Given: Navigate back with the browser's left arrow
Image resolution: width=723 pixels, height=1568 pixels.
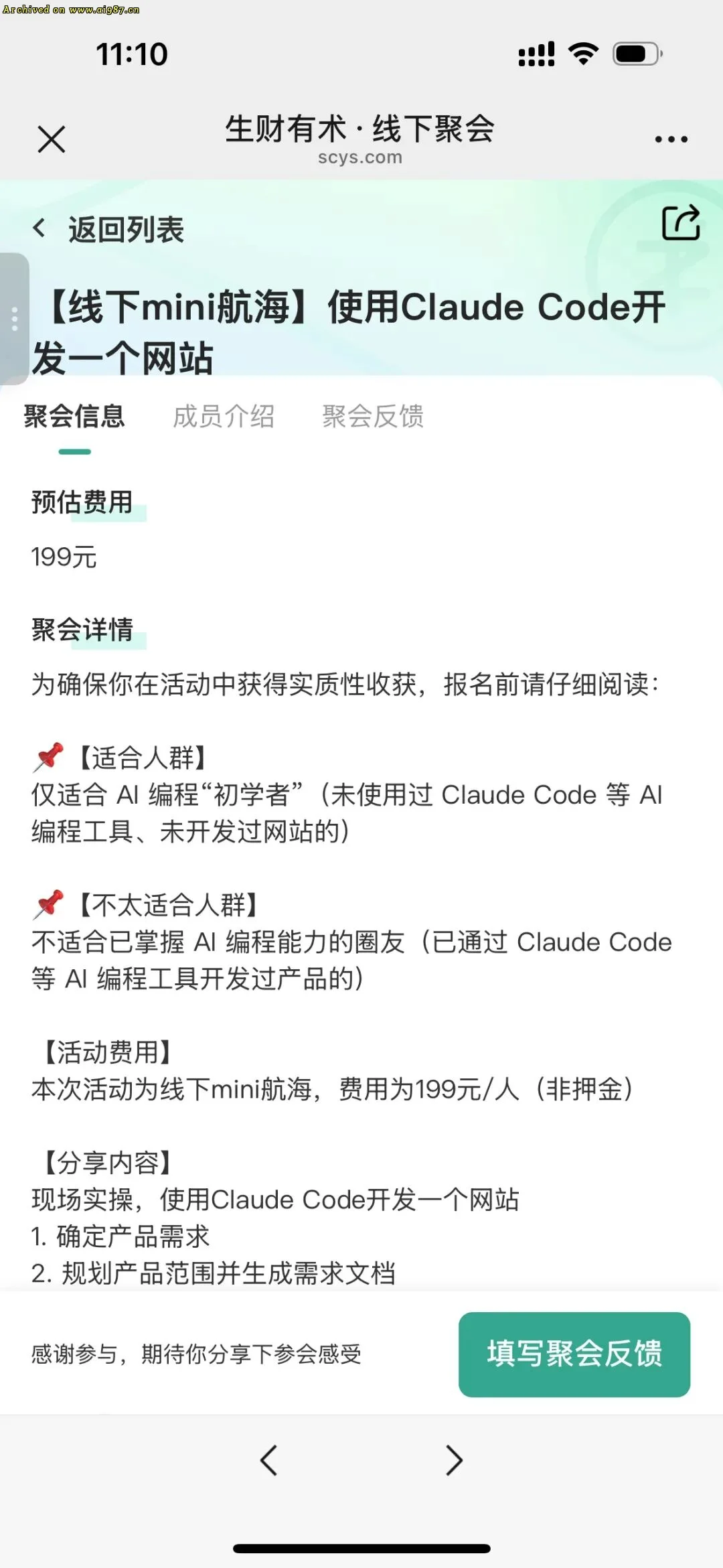Looking at the screenshot, I should coord(269,1460).
